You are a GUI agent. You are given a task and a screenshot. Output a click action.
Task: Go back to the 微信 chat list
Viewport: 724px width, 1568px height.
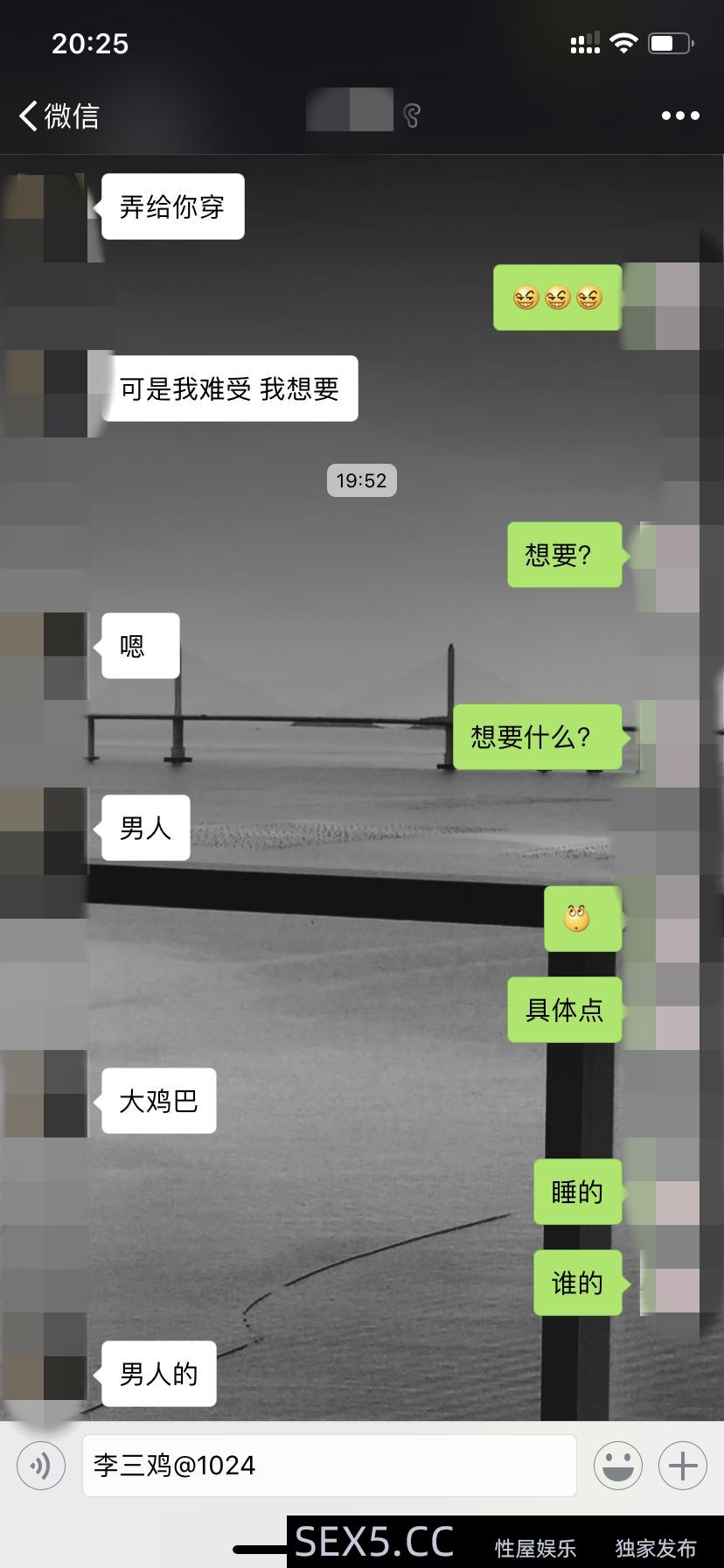[58, 115]
